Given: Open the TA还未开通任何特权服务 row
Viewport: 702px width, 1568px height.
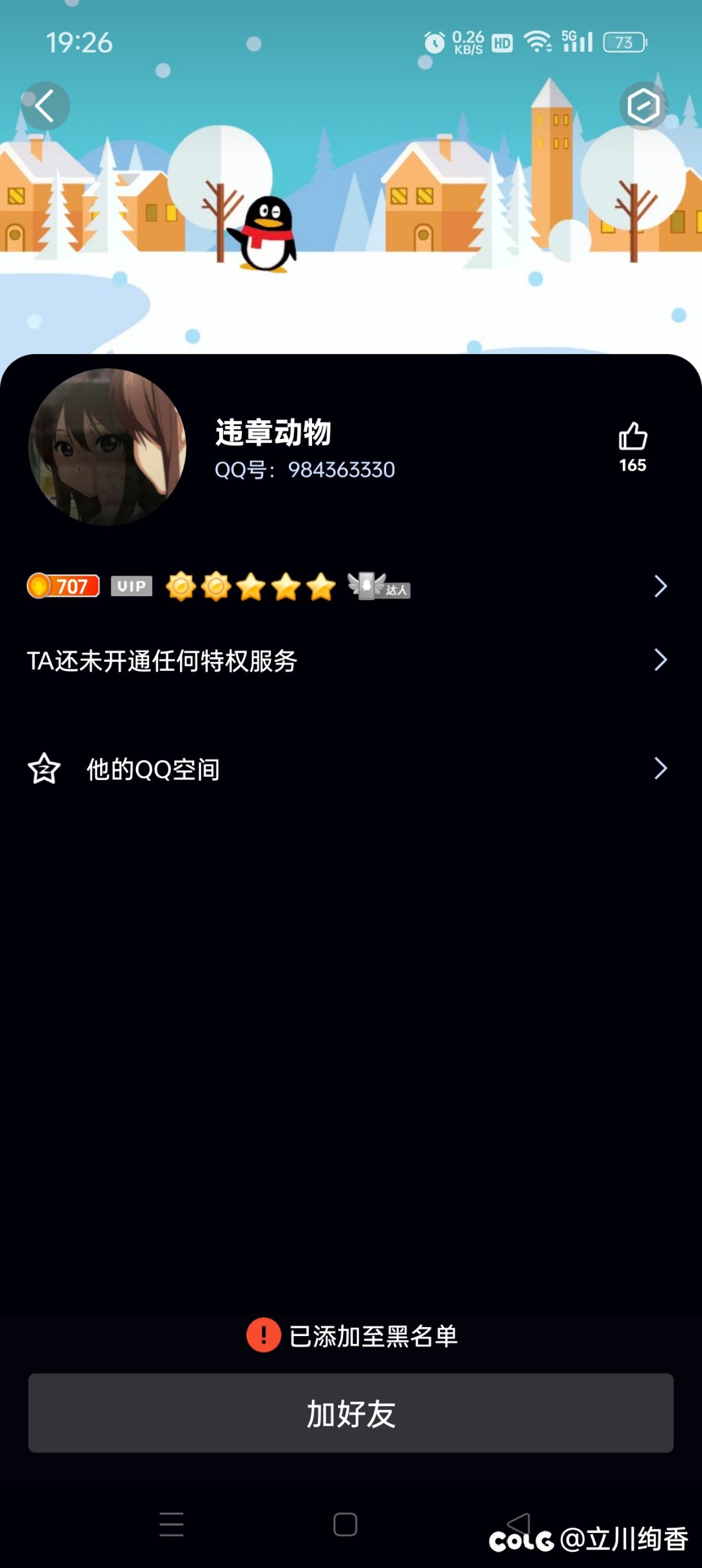Looking at the screenshot, I should tap(351, 661).
